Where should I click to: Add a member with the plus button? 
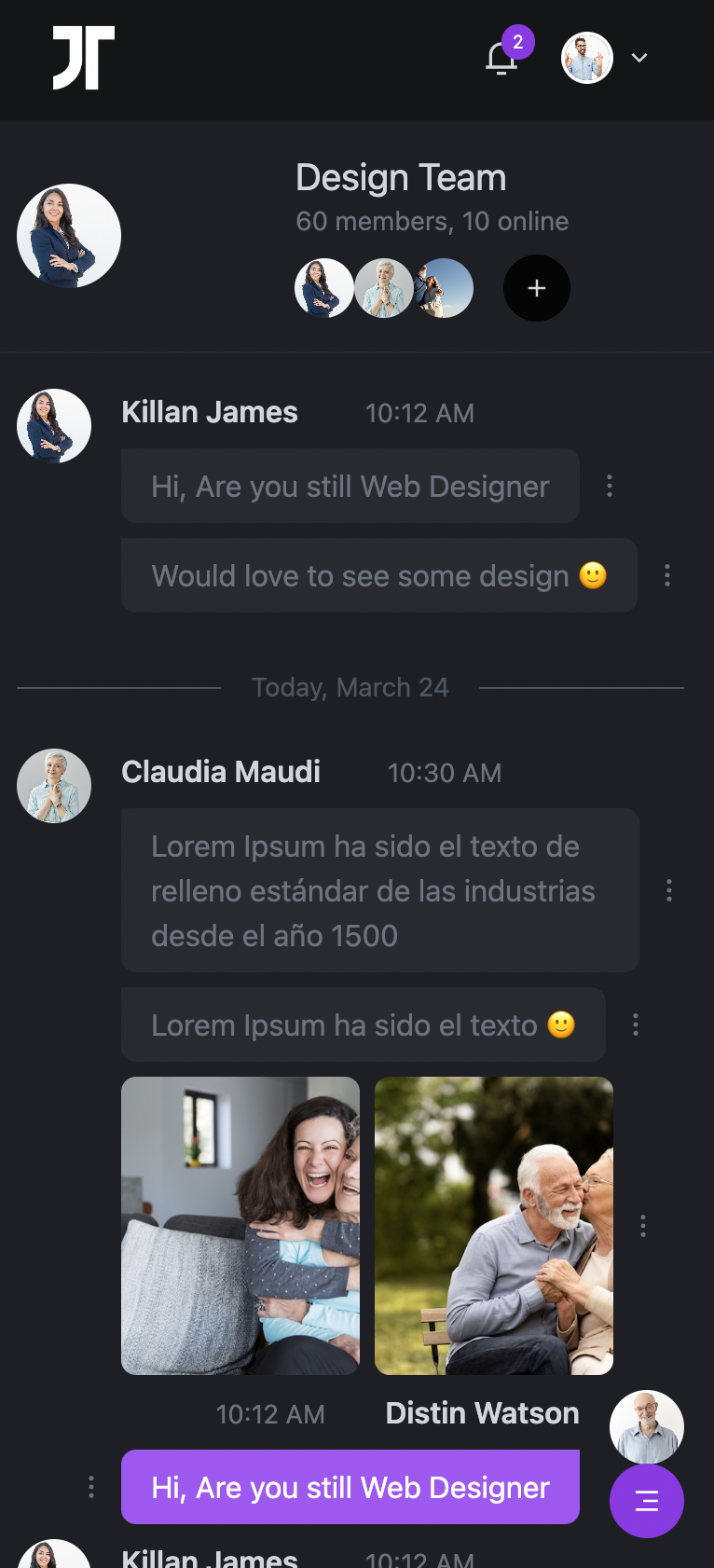pyautogui.click(x=536, y=288)
